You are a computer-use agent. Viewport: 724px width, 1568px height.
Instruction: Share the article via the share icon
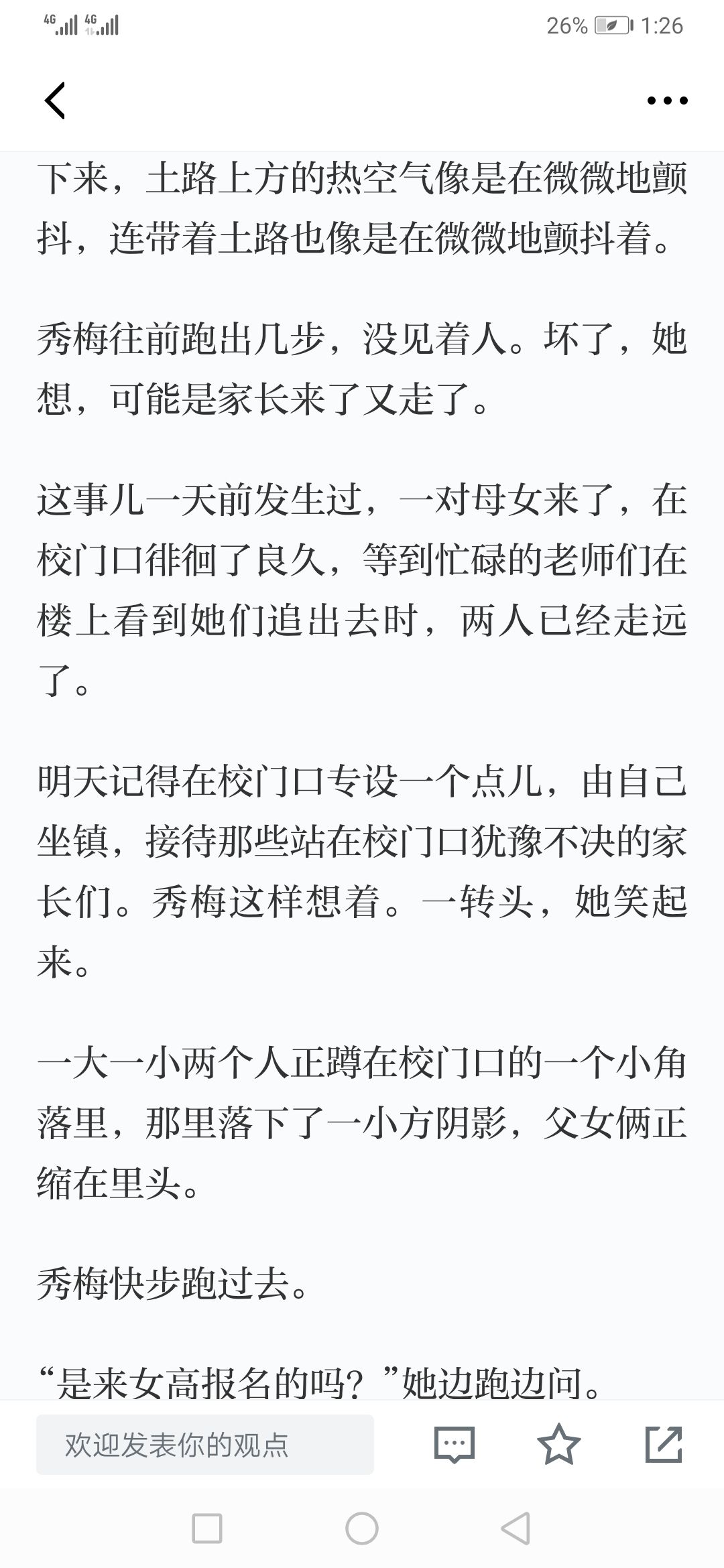tap(664, 1444)
